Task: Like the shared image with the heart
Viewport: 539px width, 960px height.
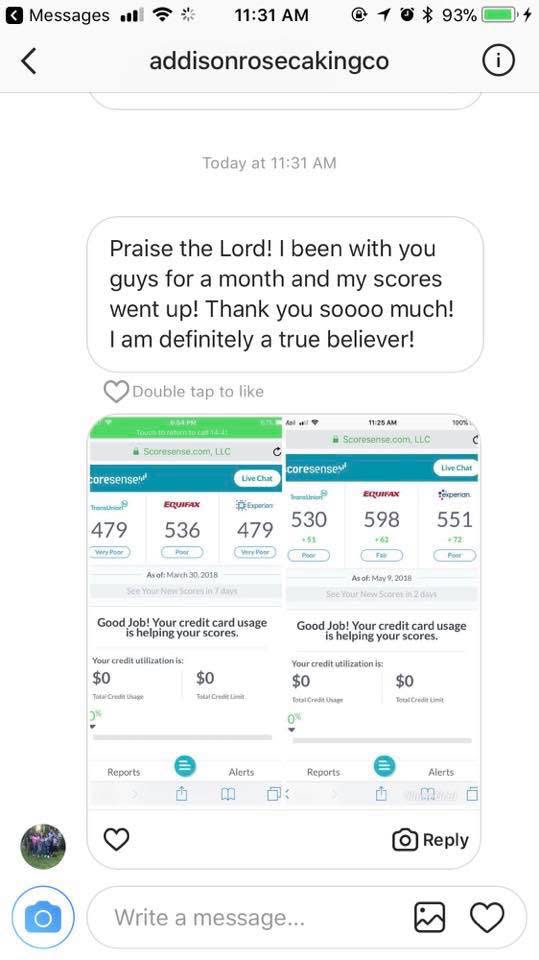Action: pyautogui.click(x=116, y=839)
